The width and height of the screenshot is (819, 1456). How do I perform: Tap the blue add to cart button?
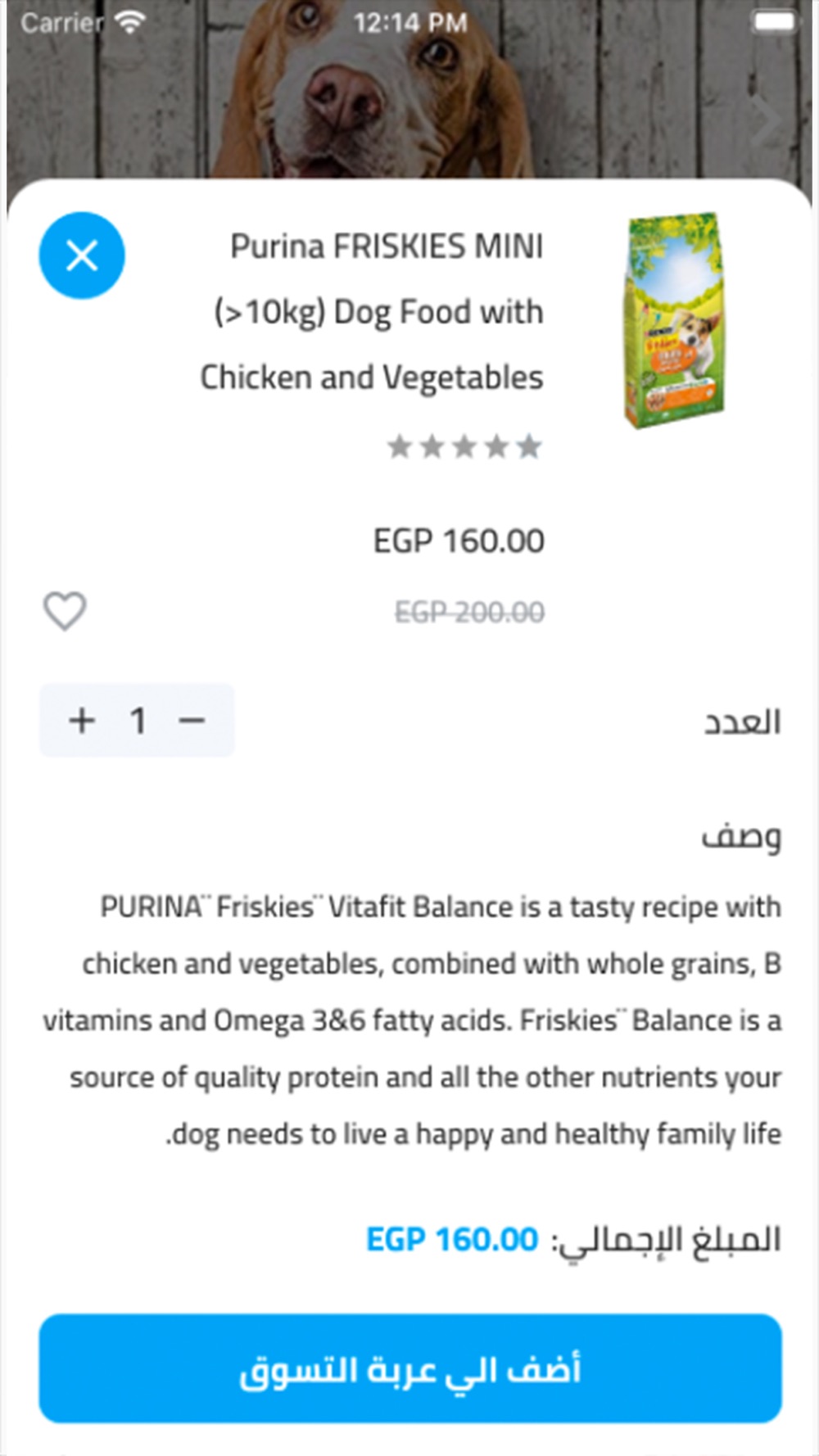pyautogui.click(x=410, y=1368)
